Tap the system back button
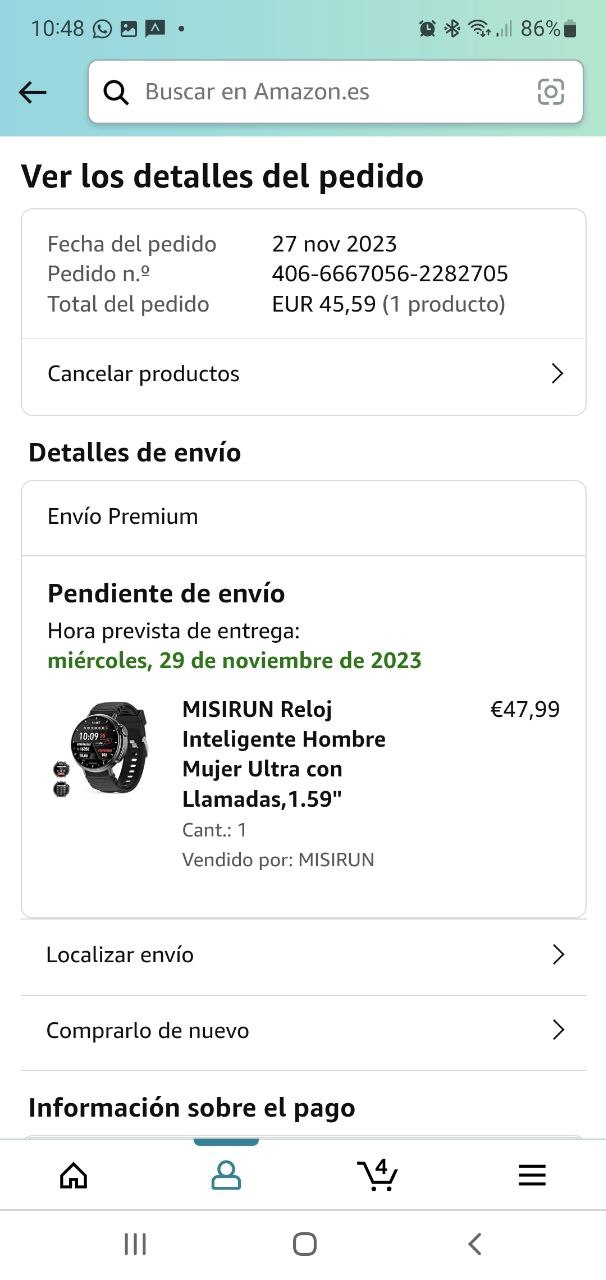The width and height of the screenshot is (606, 1280). tap(475, 1244)
